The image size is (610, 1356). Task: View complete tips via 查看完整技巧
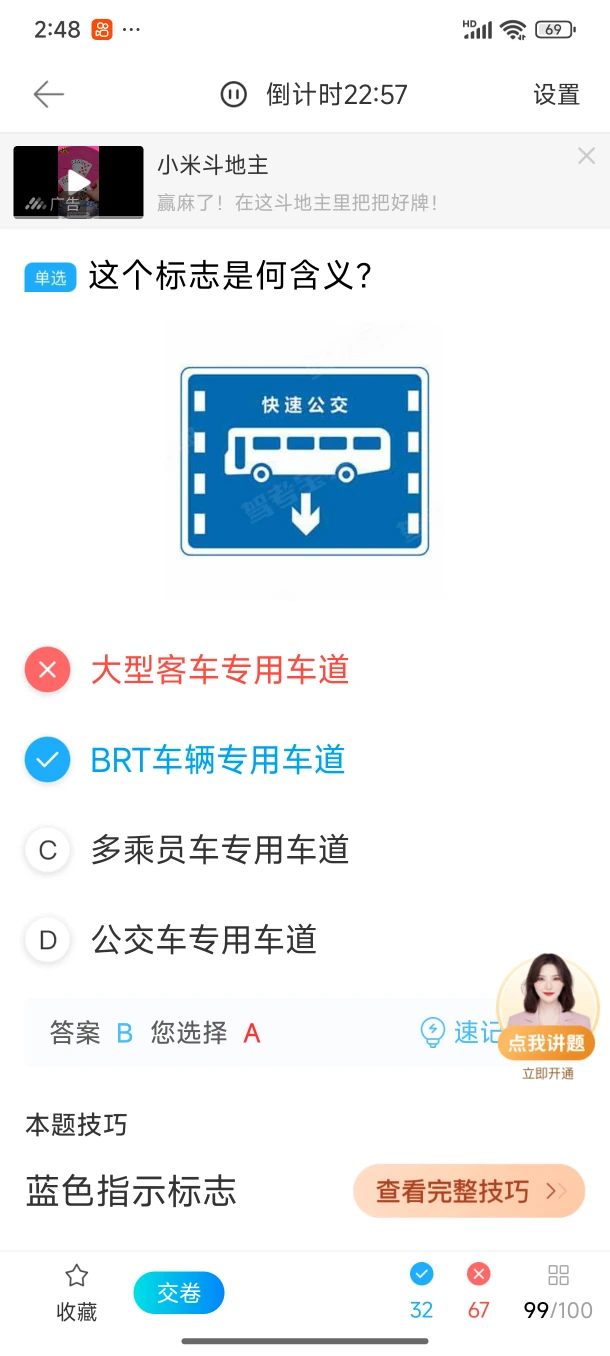pyautogui.click(x=468, y=1191)
